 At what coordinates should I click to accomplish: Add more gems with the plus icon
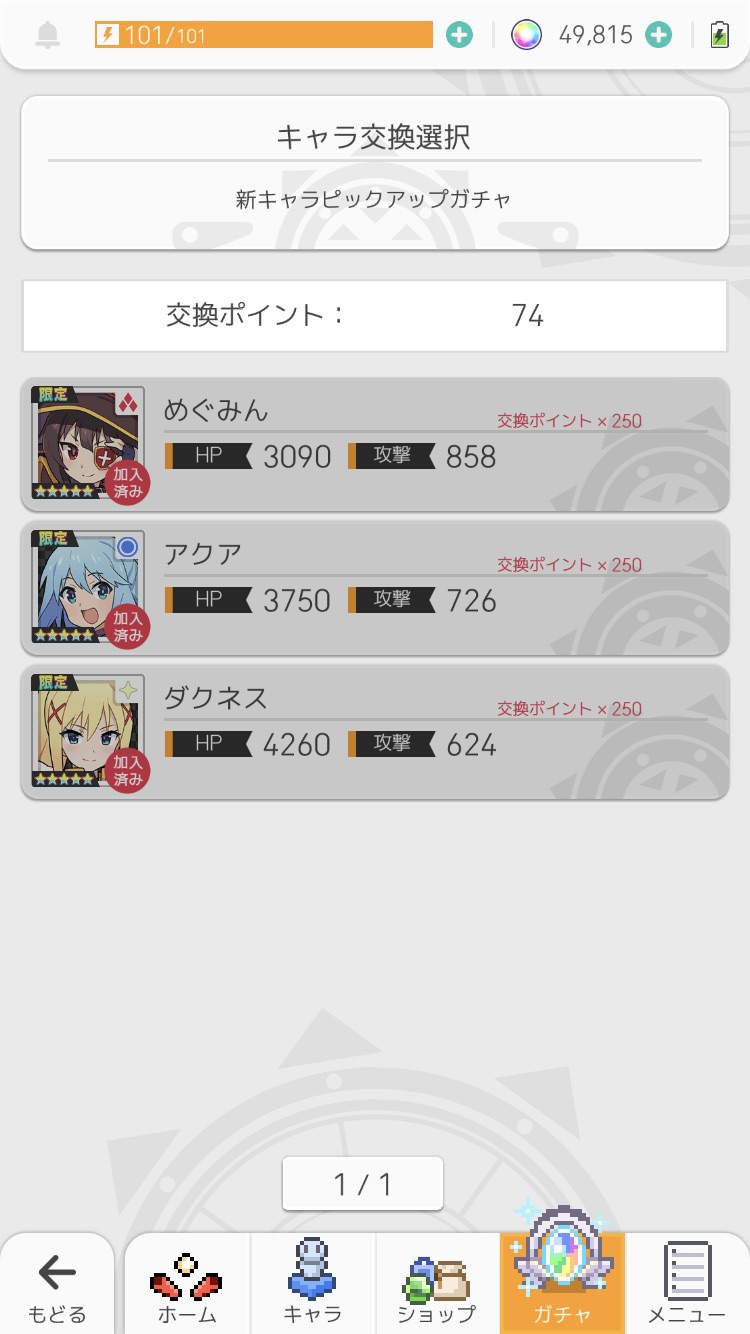click(x=658, y=35)
